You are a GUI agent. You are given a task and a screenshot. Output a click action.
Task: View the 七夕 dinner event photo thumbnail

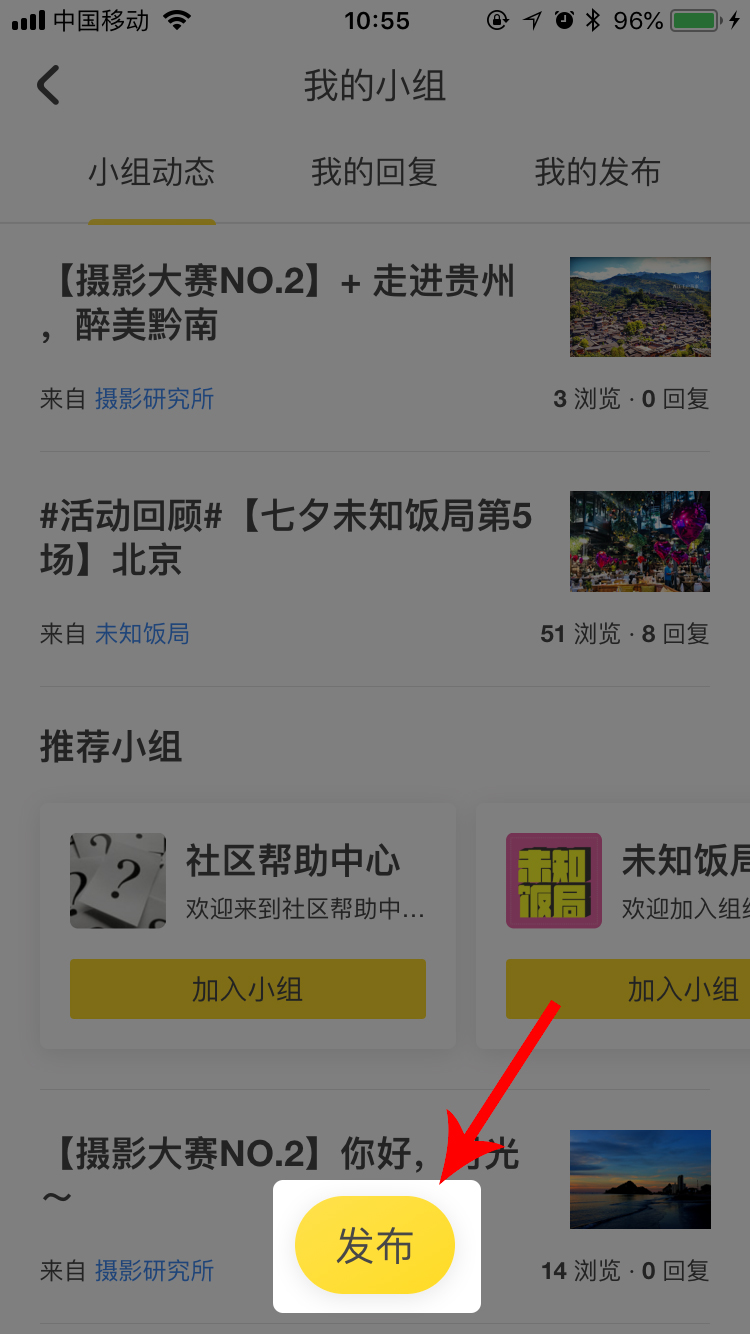(x=640, y=541)
